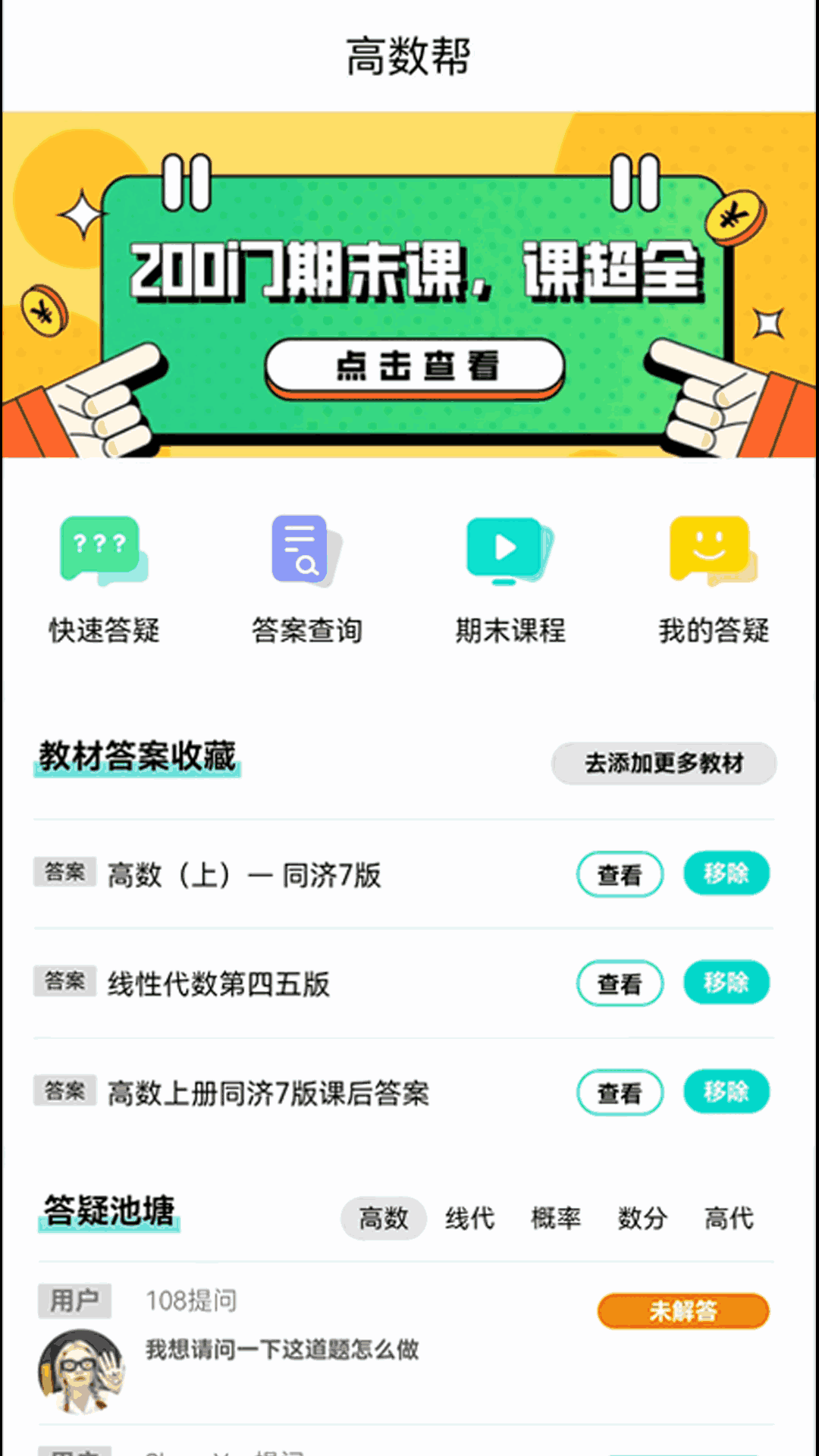View answers for 高数（上）— 同济7版
The image size is (819, 1456).
(x=620, y=874)
